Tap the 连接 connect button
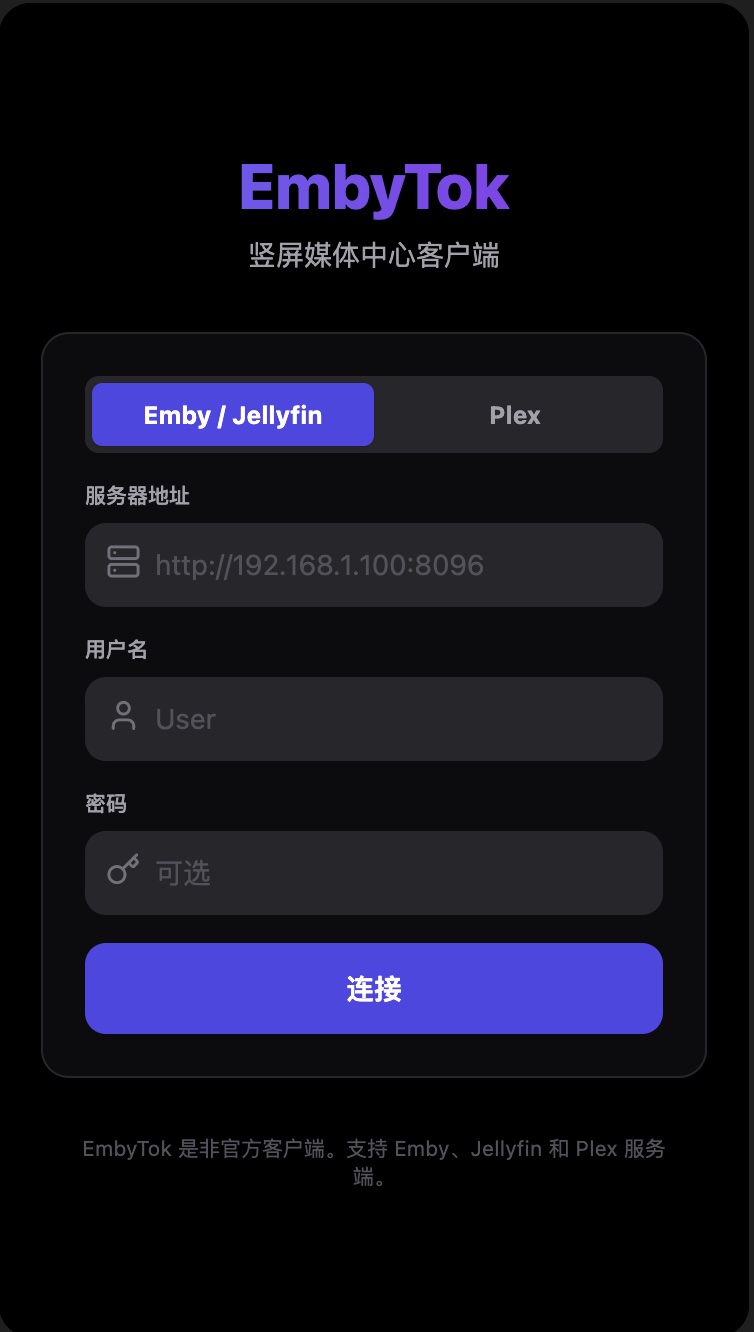 (374, 988)
